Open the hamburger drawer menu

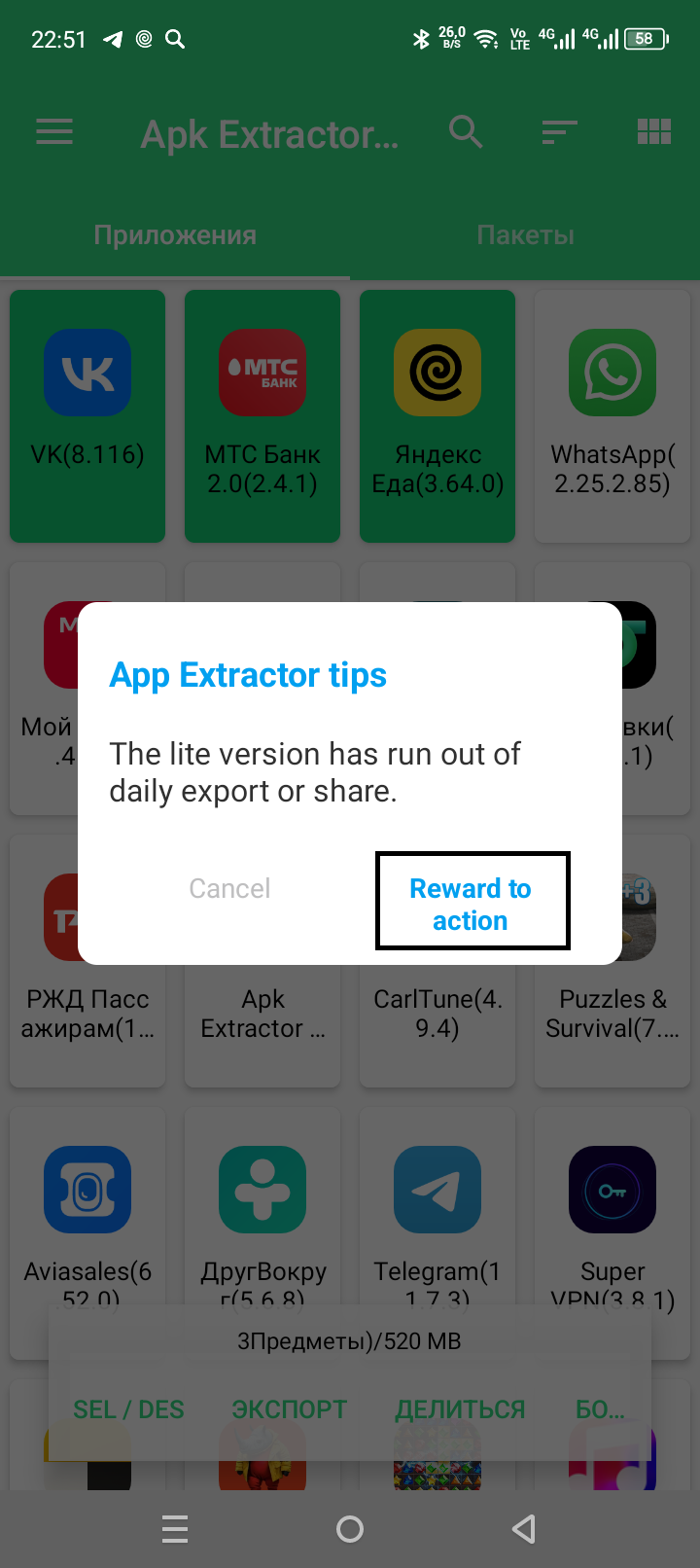[x=54, y=131]
